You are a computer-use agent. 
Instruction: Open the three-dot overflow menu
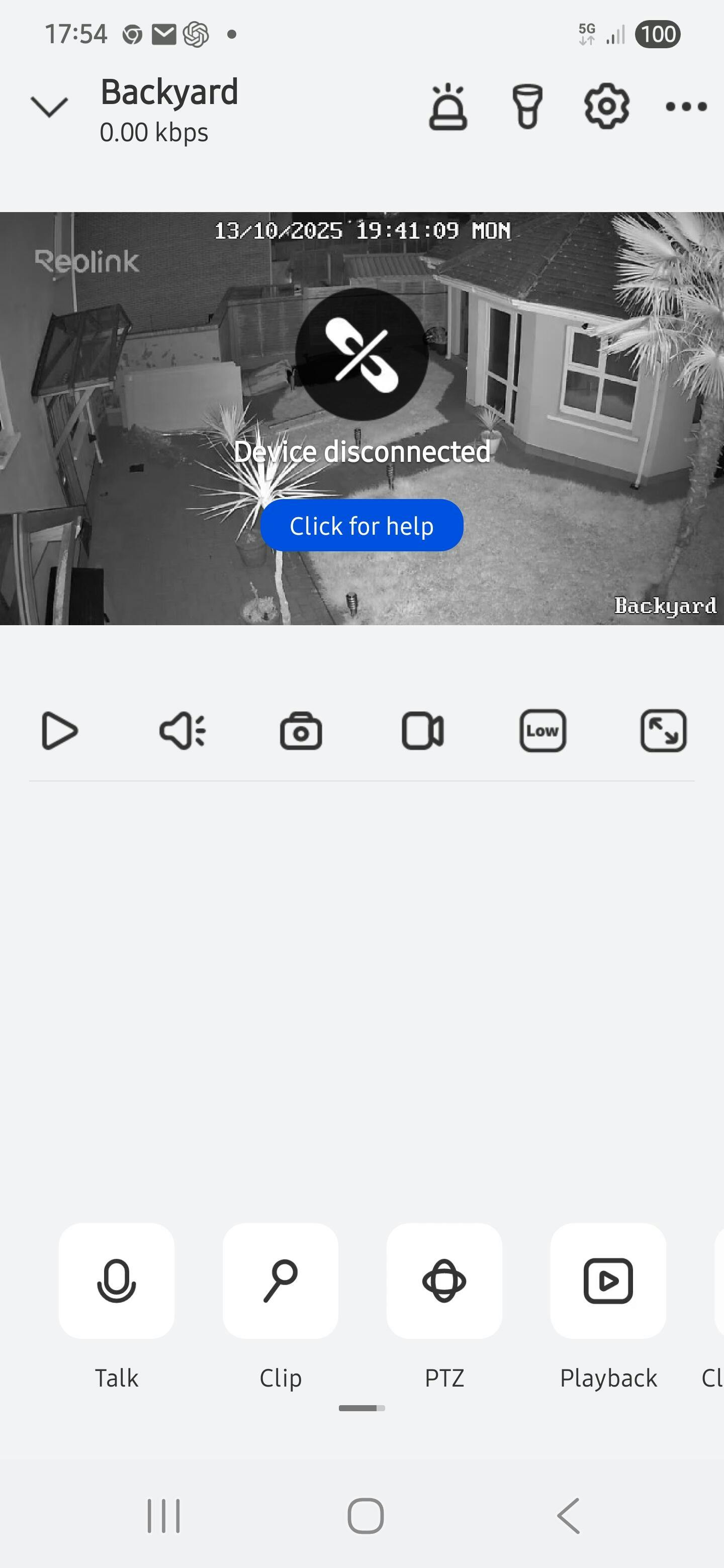click(686, 107)
